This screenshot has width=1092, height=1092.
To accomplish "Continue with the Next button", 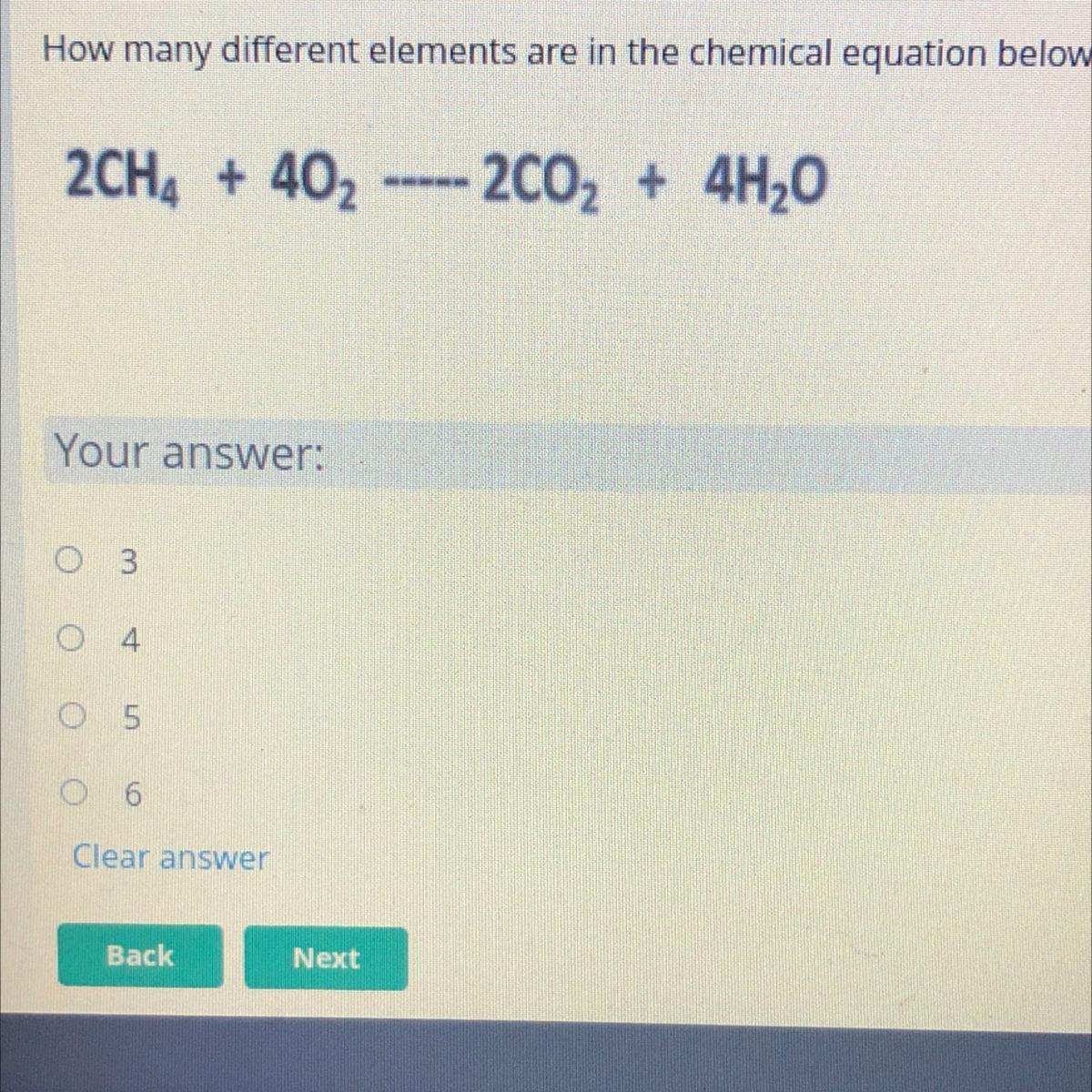I will pos(326,957).
